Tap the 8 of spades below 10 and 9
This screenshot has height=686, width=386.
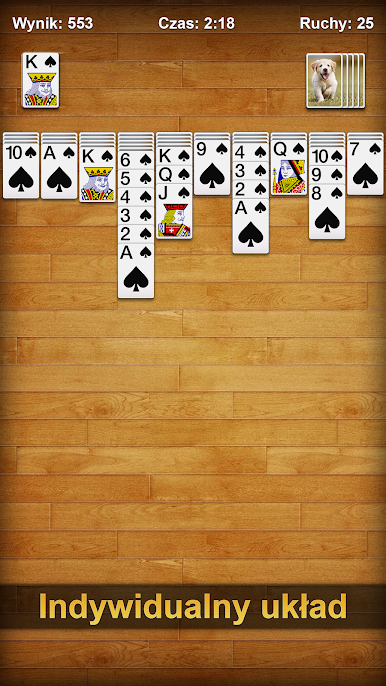coord(327,212)
